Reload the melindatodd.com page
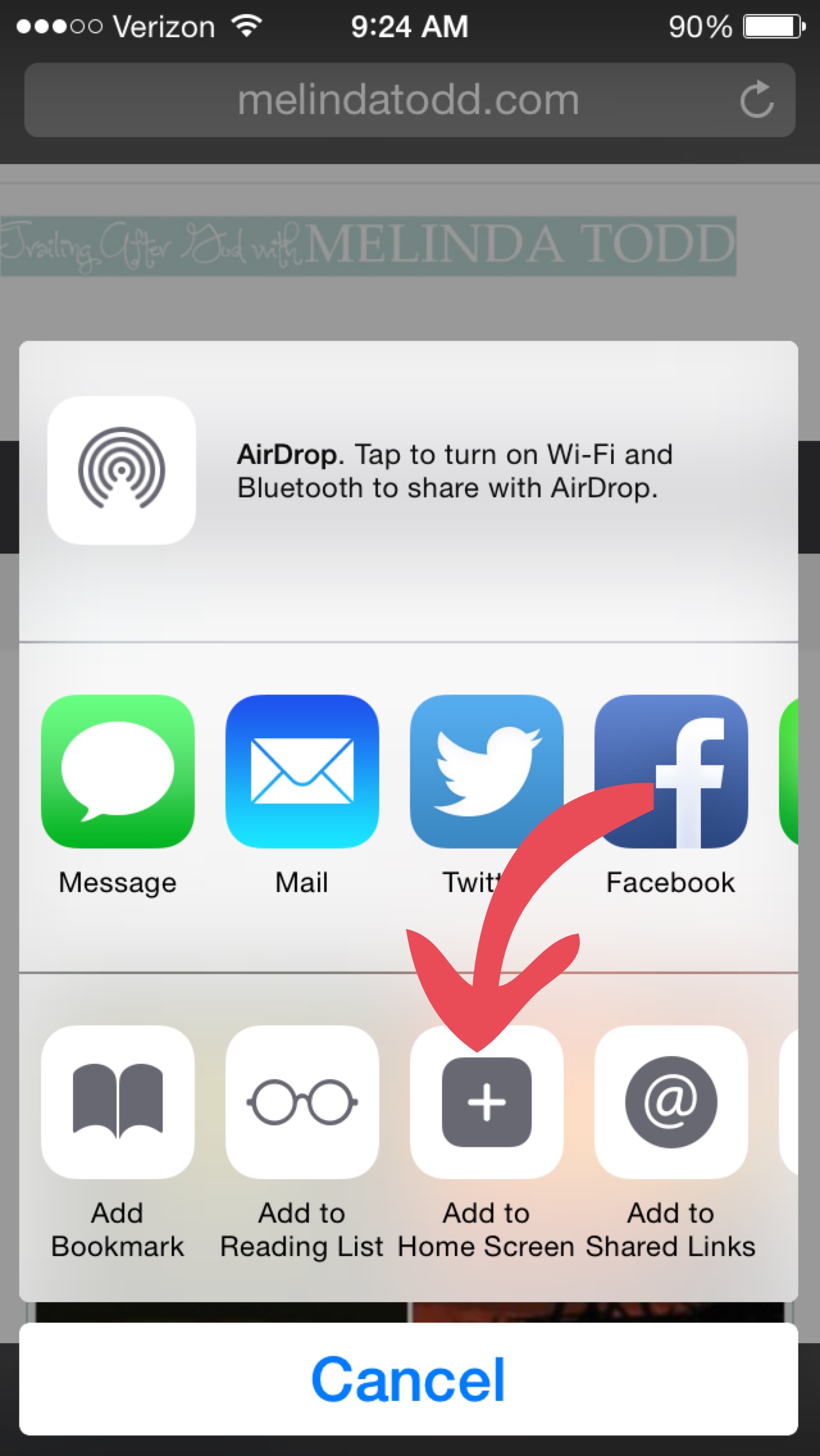 [757, 100]
